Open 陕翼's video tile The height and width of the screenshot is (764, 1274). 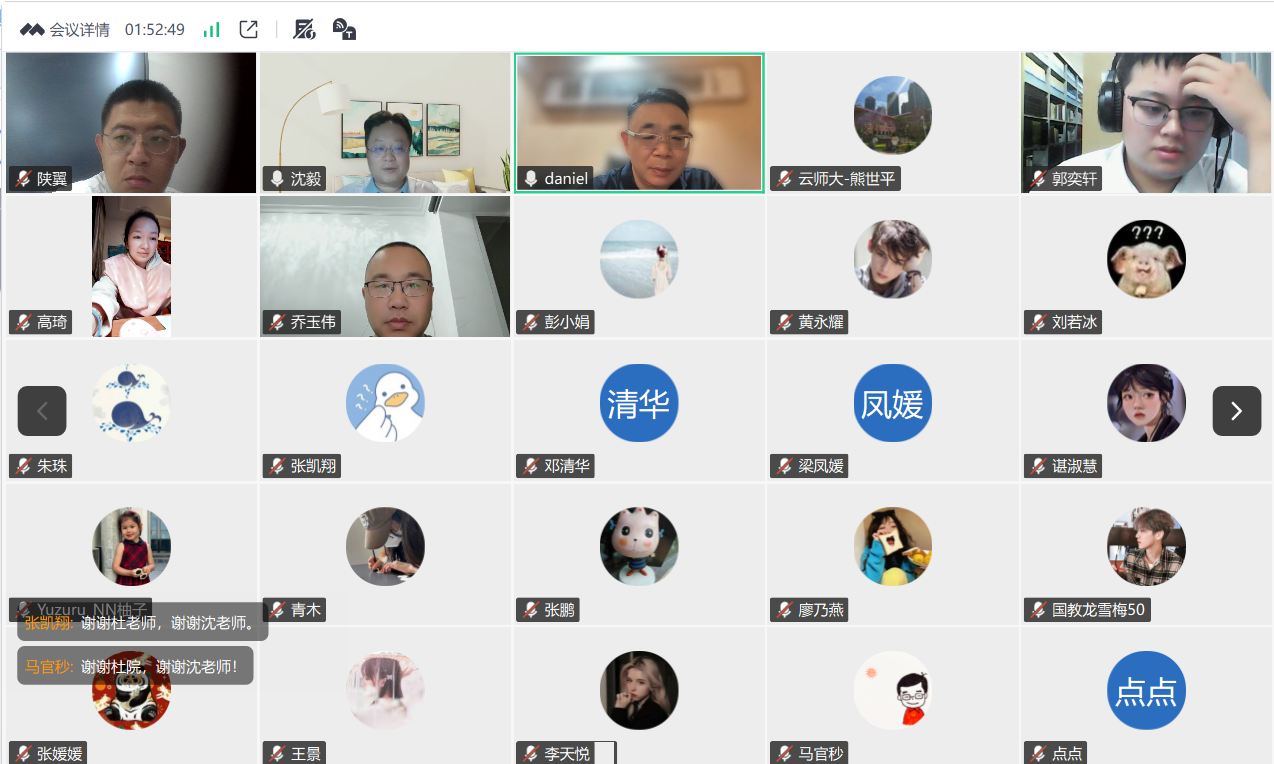pyautogui.click(x=131, y=122)
